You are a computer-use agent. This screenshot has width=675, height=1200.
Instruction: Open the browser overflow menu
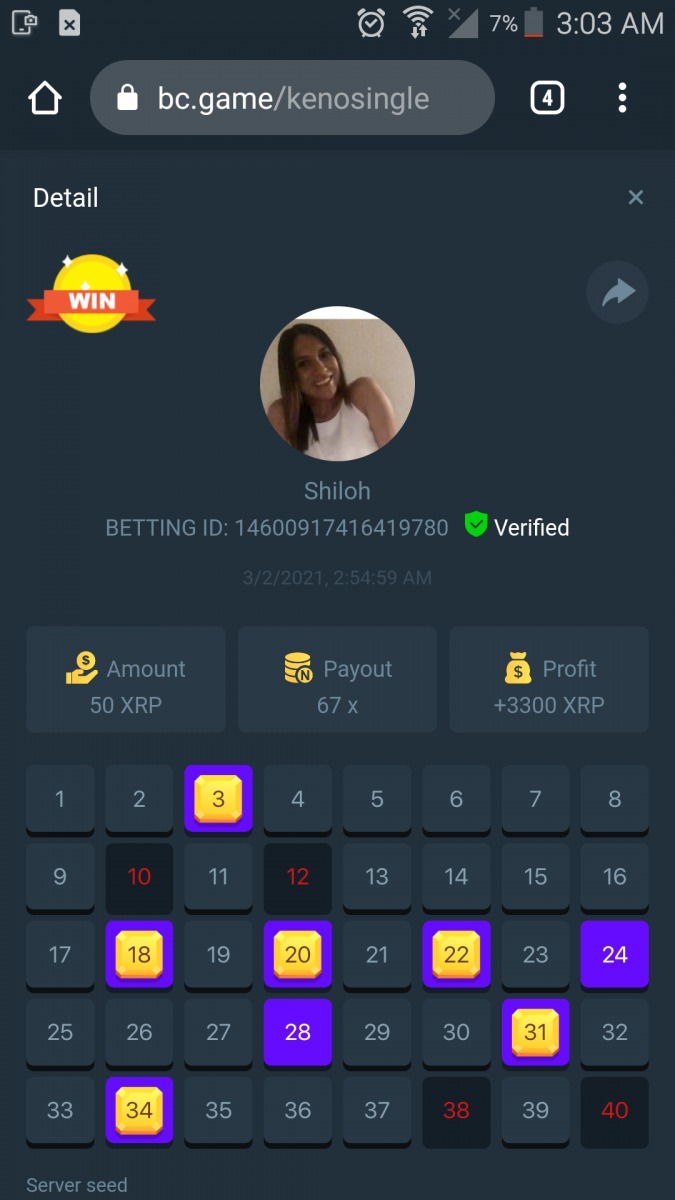pos(622,98)
